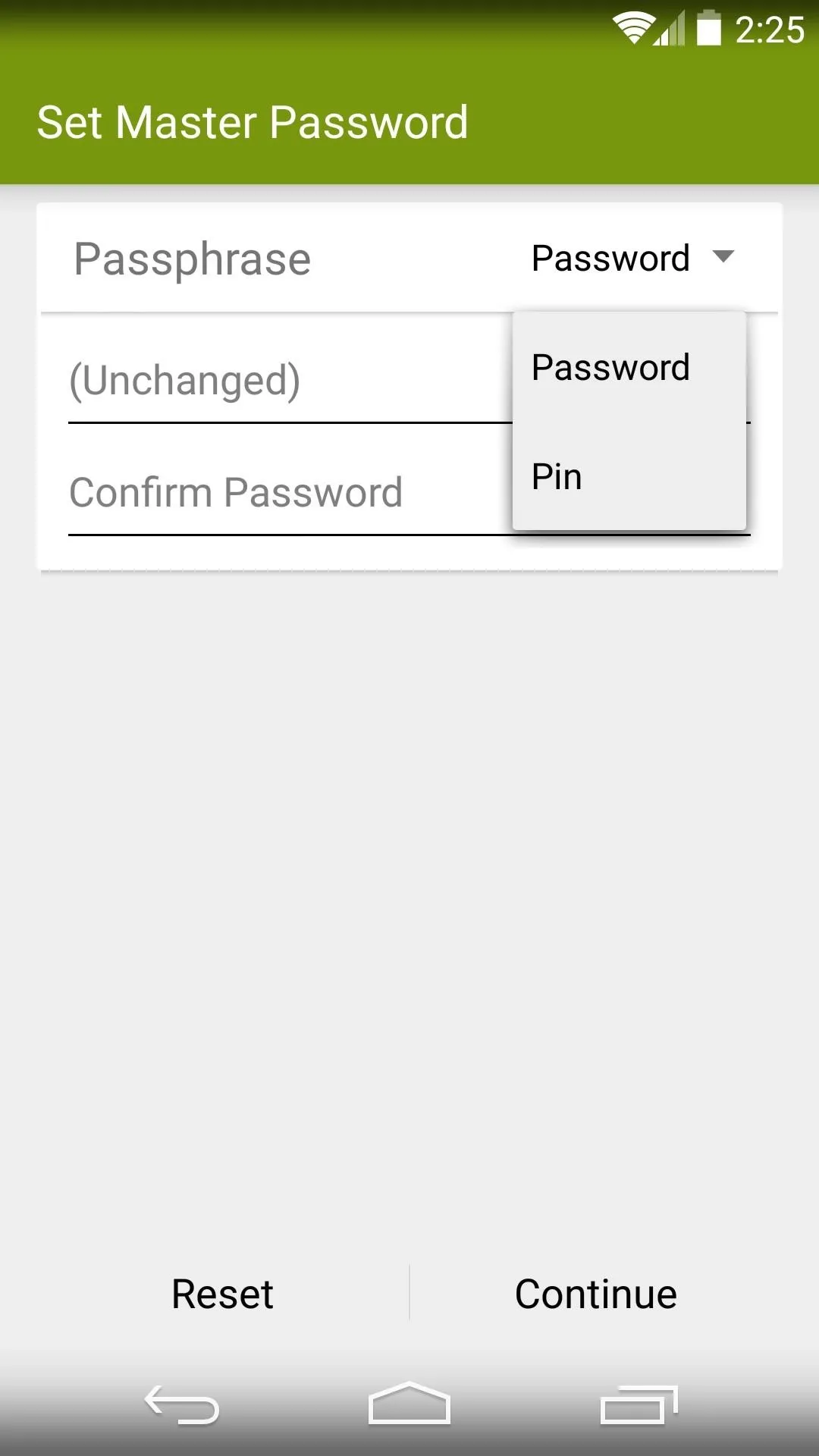Collapse the passphrase type dropdown spinner

pyautogui.click(x=634, y=258)
